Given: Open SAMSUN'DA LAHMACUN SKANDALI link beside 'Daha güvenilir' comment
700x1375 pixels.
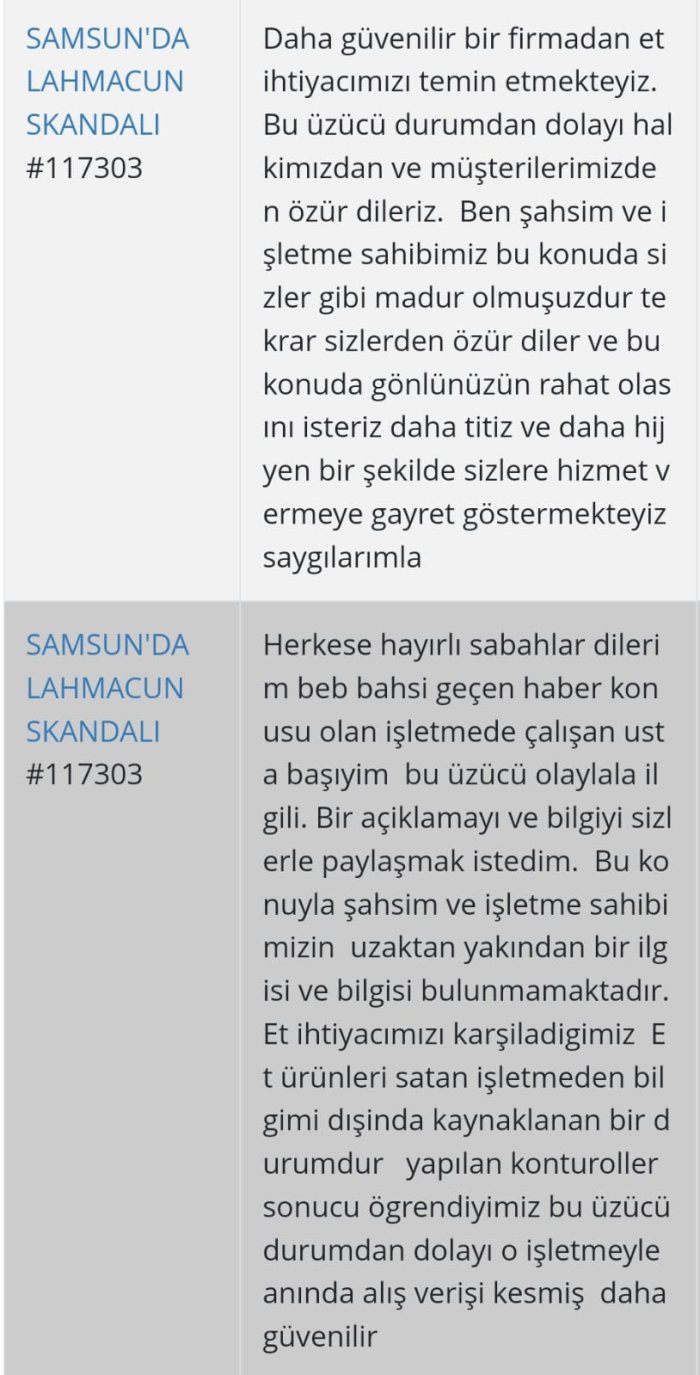Looking at the screenshot, I should click(x=105, y=82).
